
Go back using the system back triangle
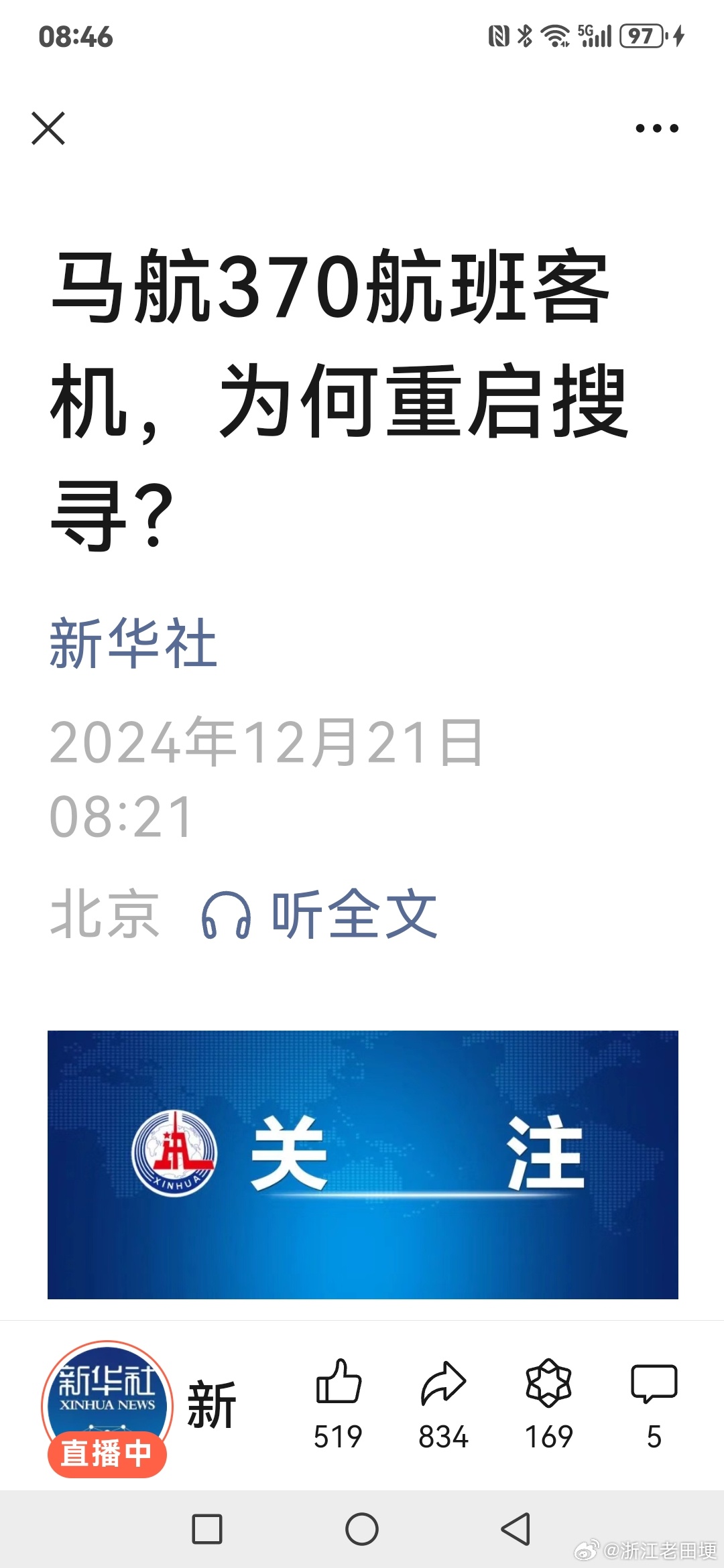tap(516, 1529)
